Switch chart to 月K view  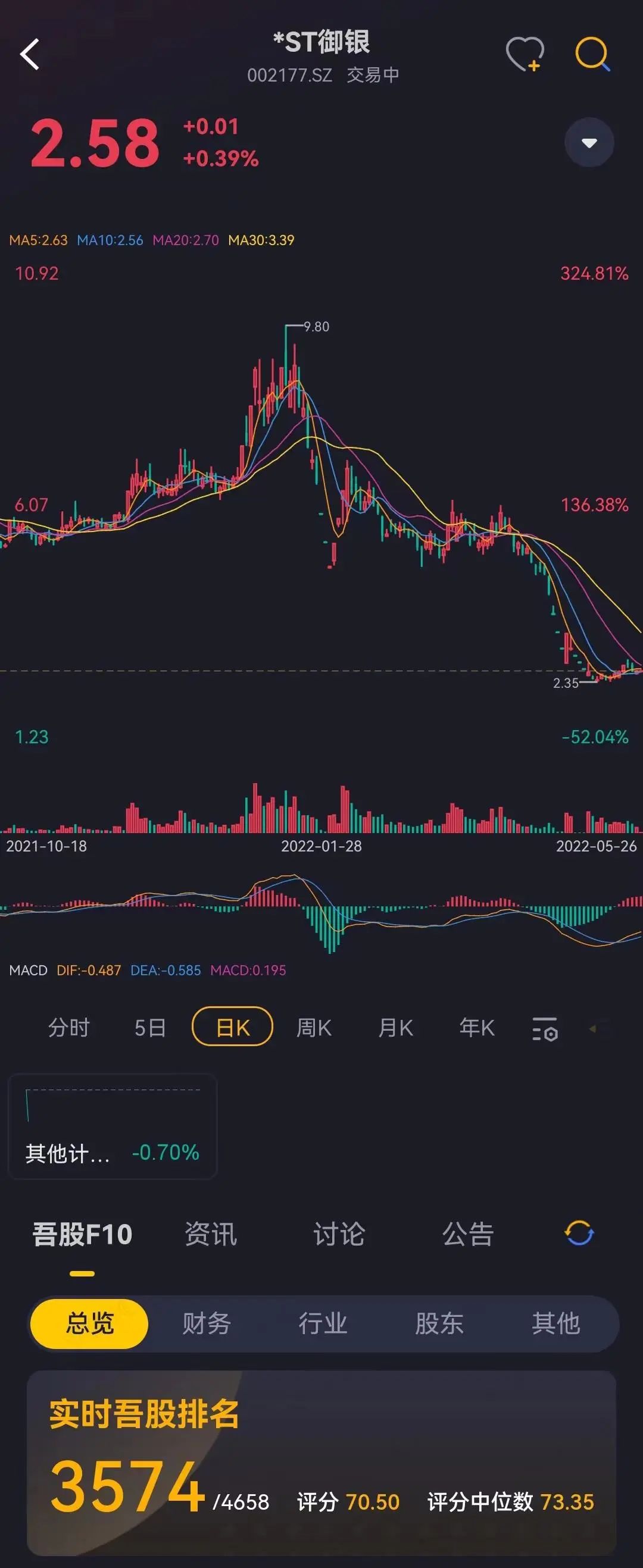pos(395,1028)
